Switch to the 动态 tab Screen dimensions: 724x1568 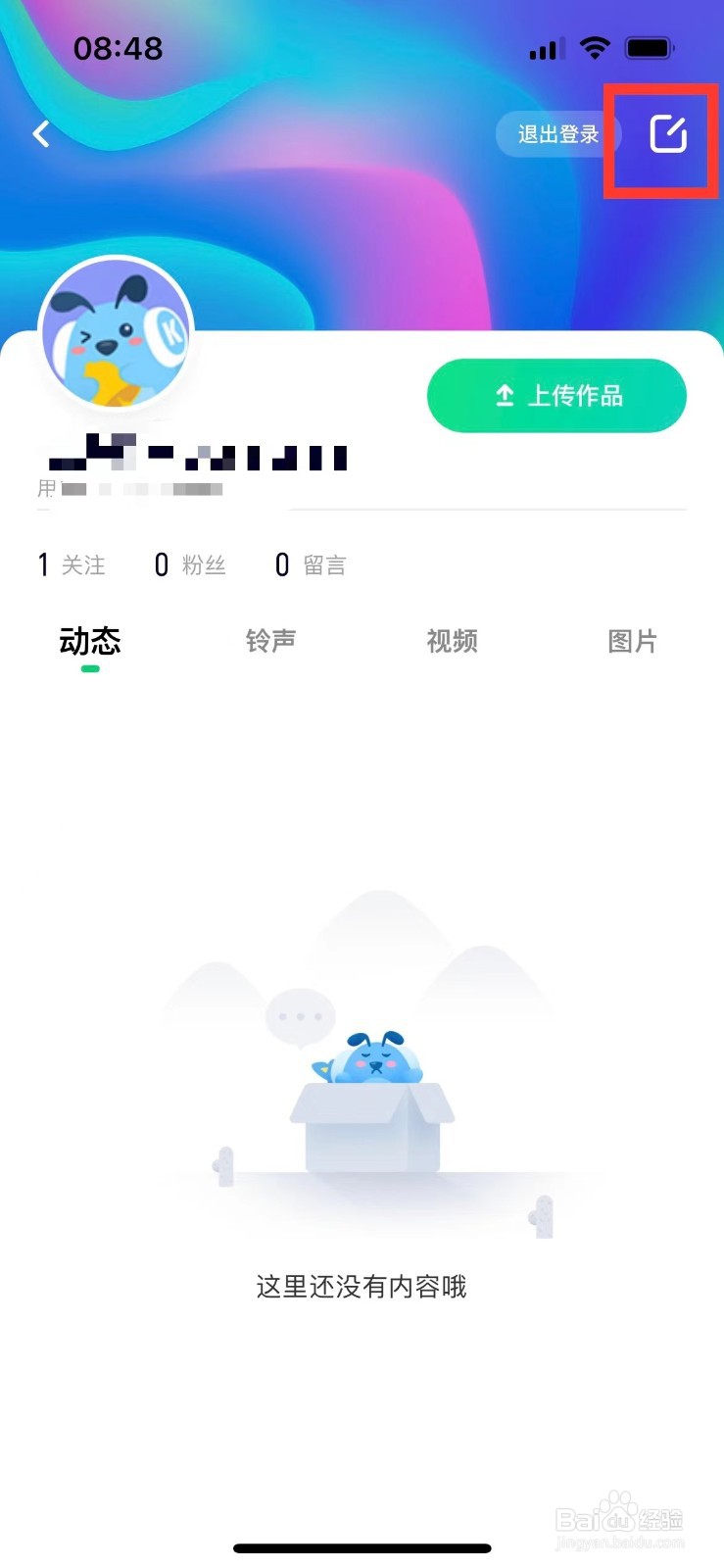89,642
